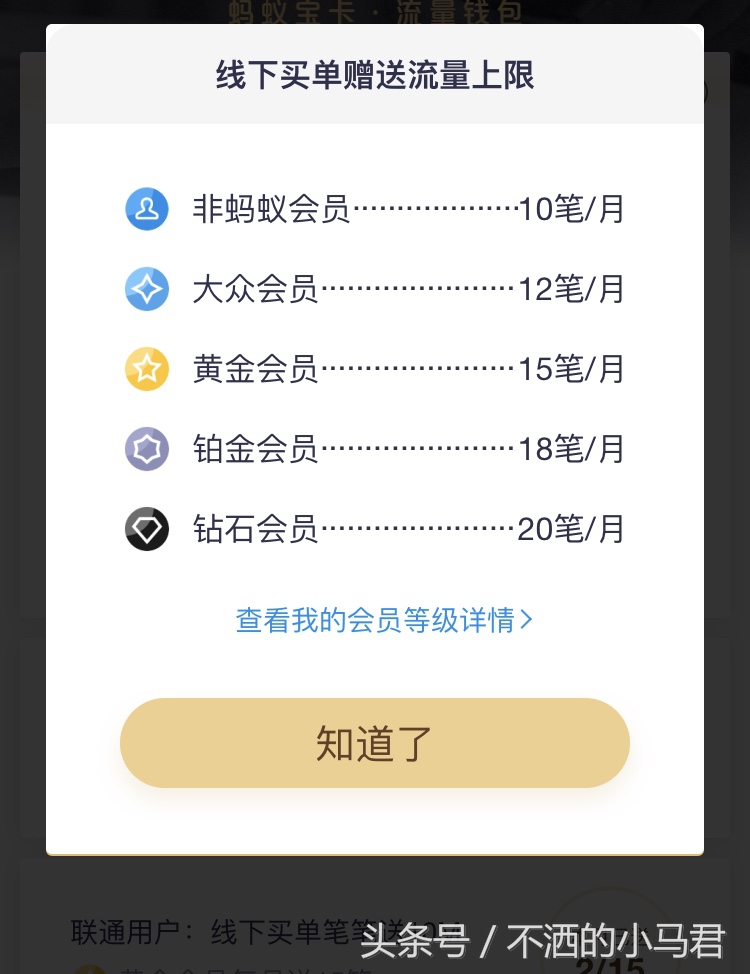Expand member level details via the chevron arrow

point(527,621)
